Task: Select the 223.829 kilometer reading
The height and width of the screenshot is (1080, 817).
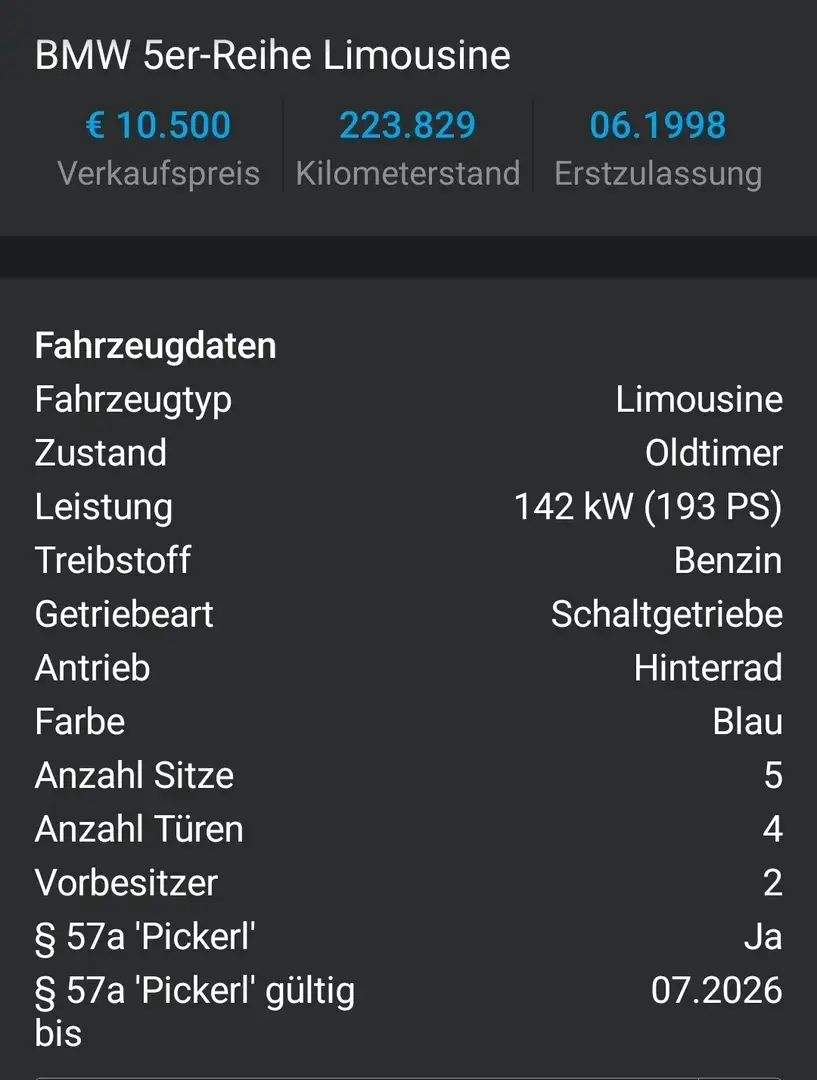Action: coord(408,125)
